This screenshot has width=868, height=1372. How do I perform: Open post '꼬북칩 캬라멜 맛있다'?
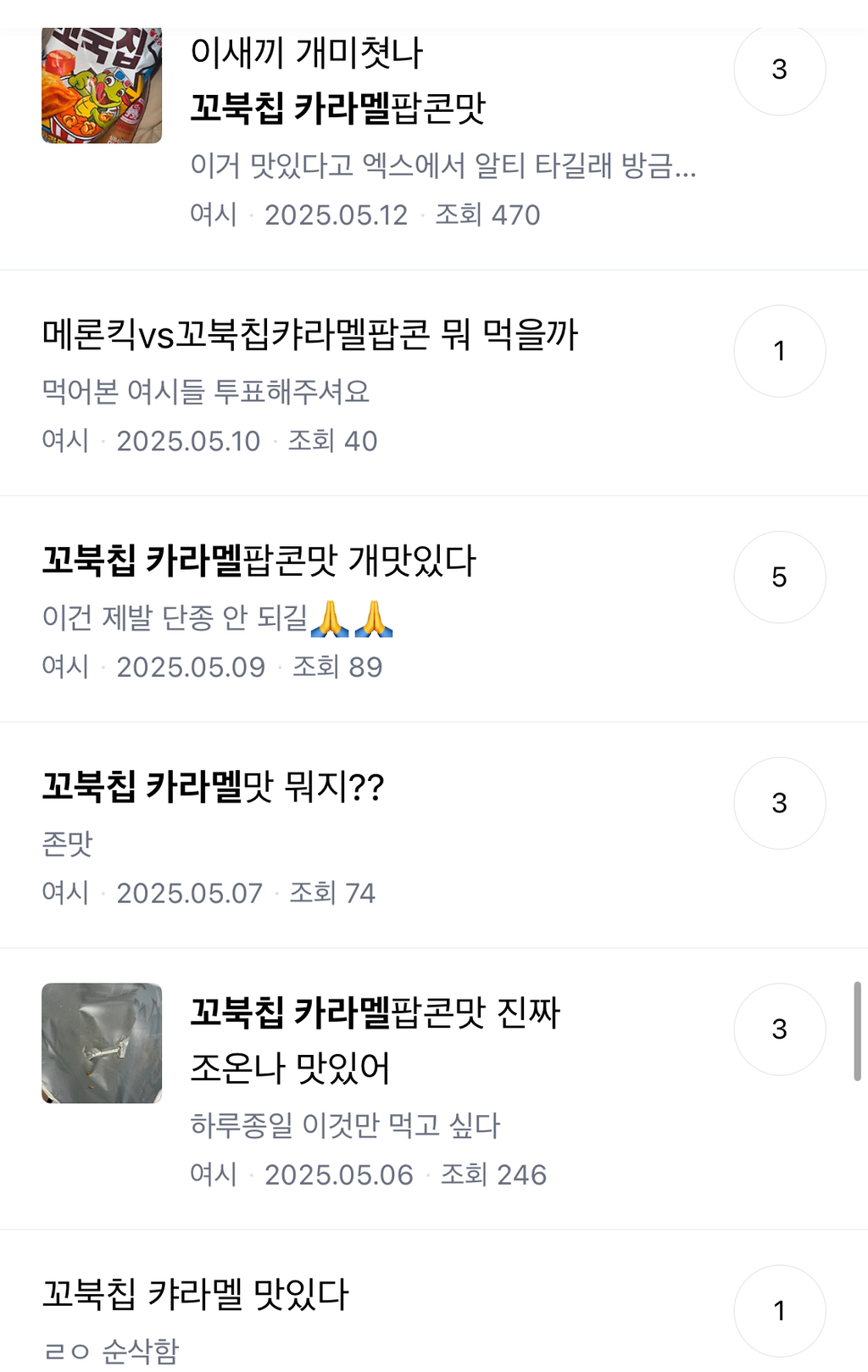(x=195, y=1295)
